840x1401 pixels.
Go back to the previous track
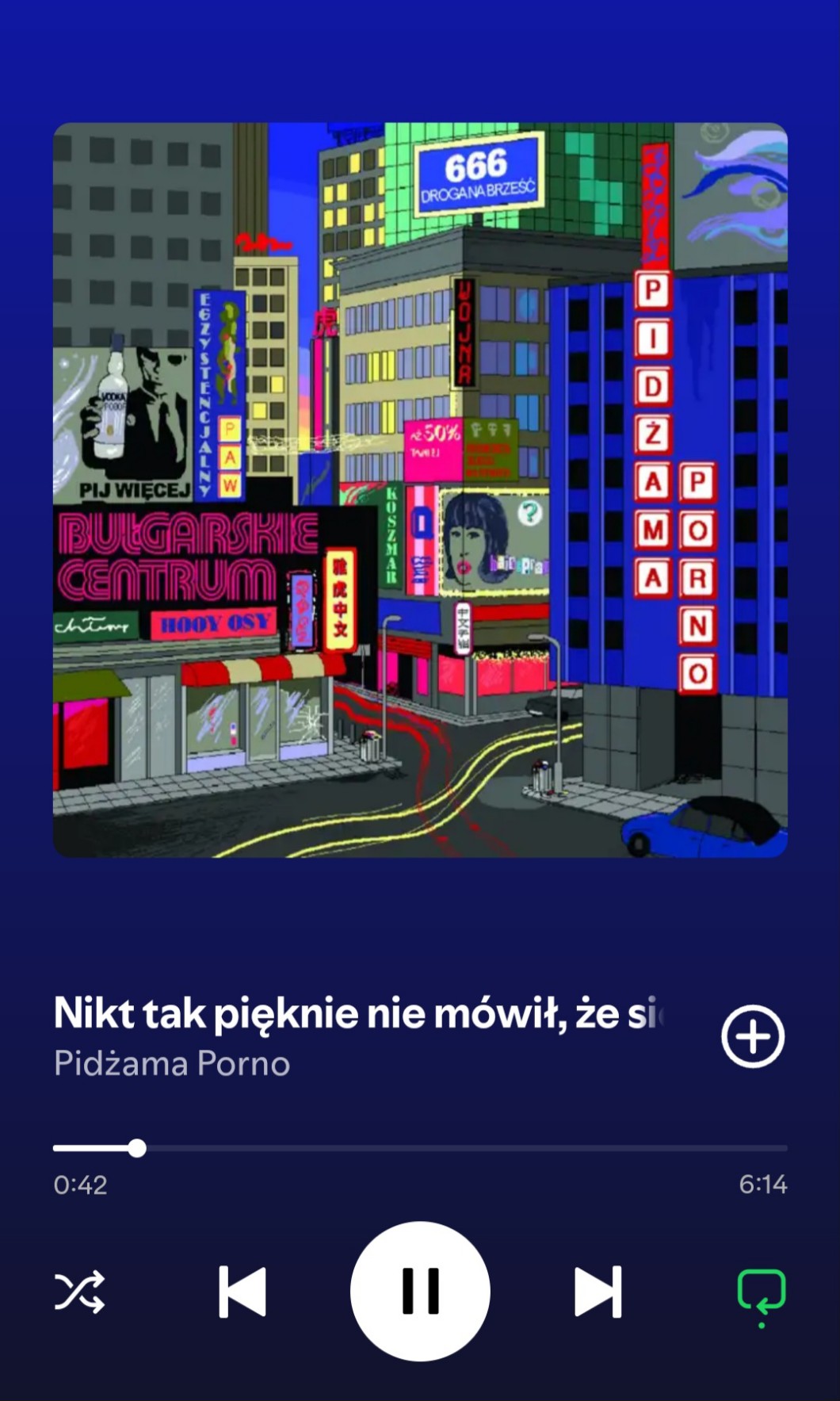coord(242,1292)
